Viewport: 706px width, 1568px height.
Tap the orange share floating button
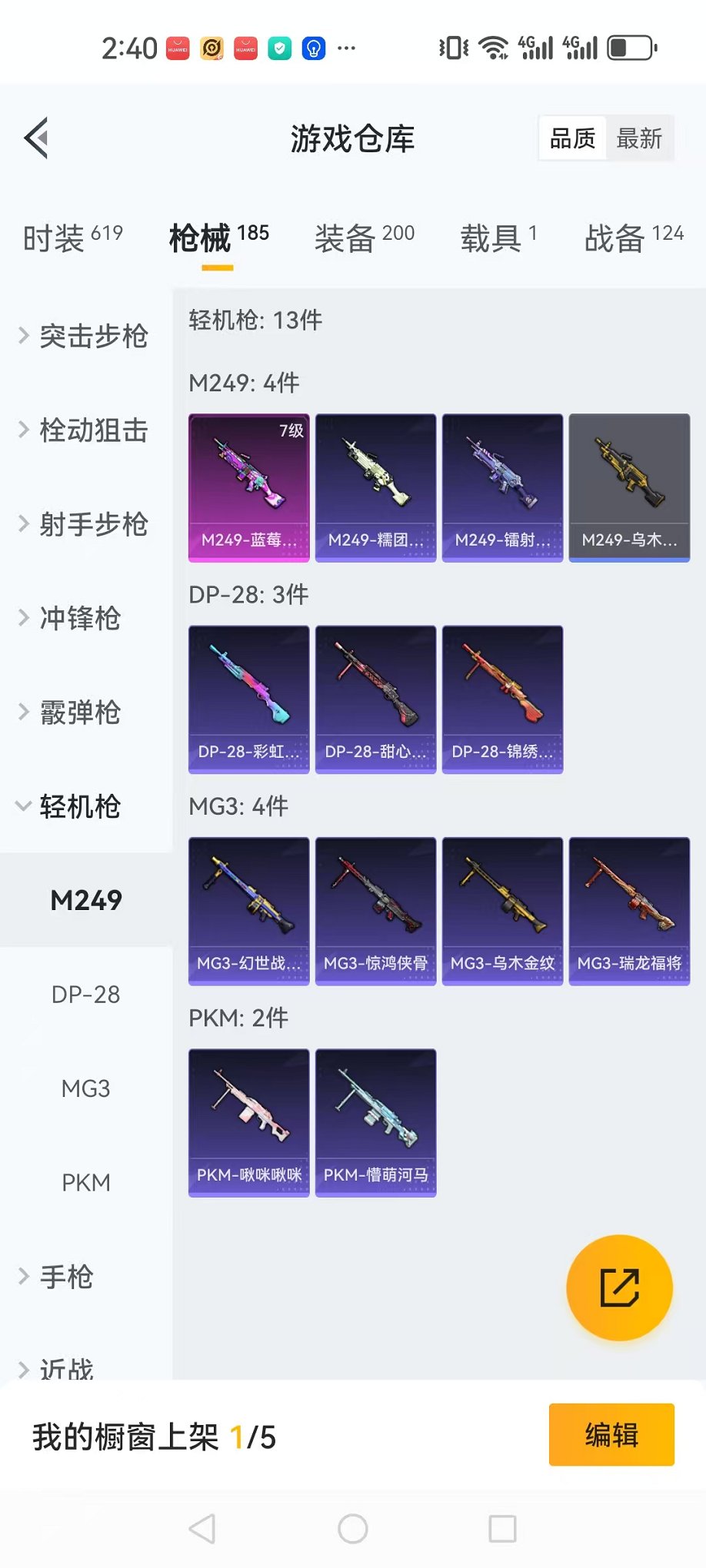(619, 1287)
